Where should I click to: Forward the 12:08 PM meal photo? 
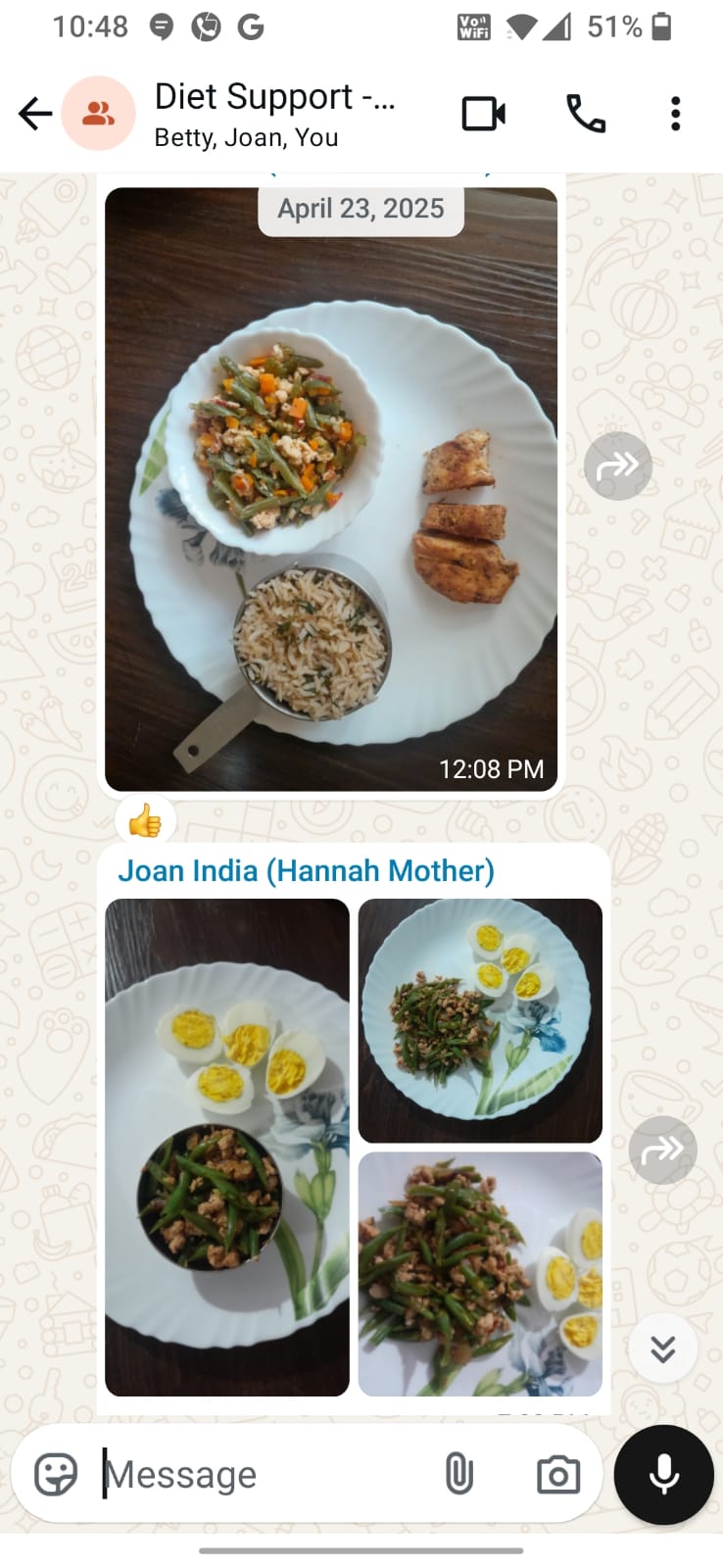(617, 466)
